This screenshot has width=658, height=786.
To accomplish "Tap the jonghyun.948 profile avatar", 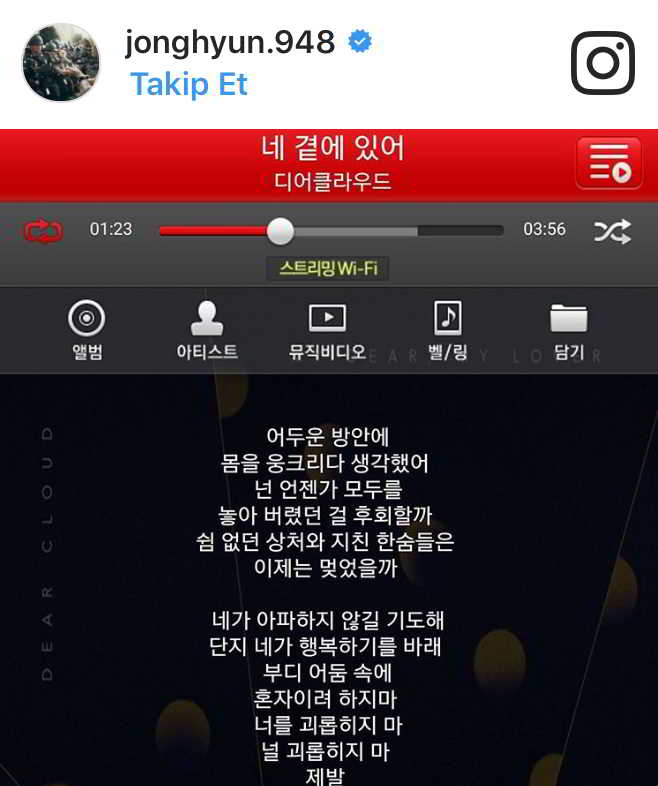I will [x=61, y=62].
